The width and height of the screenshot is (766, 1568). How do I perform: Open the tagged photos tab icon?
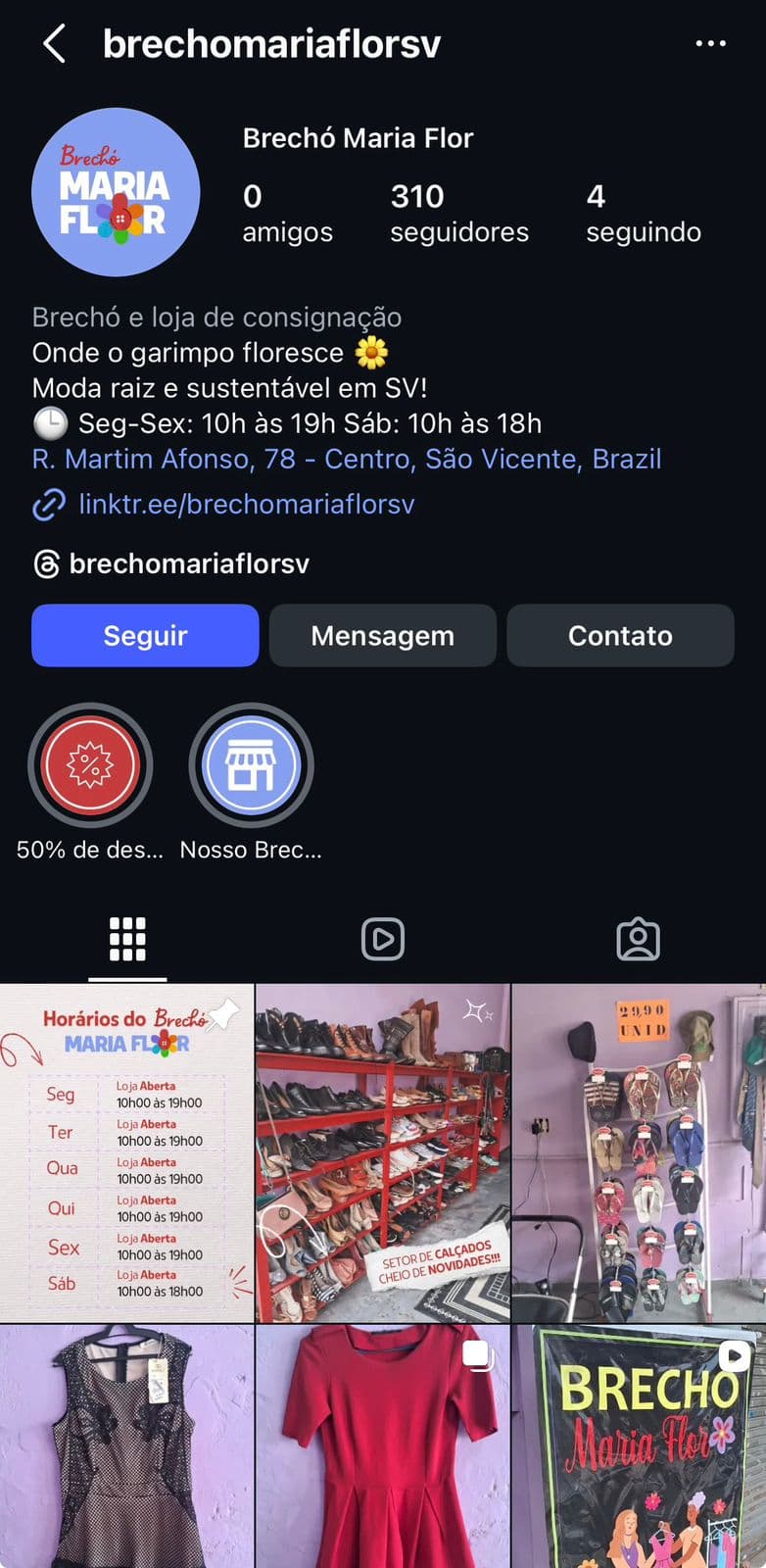(x=639, y=938)
